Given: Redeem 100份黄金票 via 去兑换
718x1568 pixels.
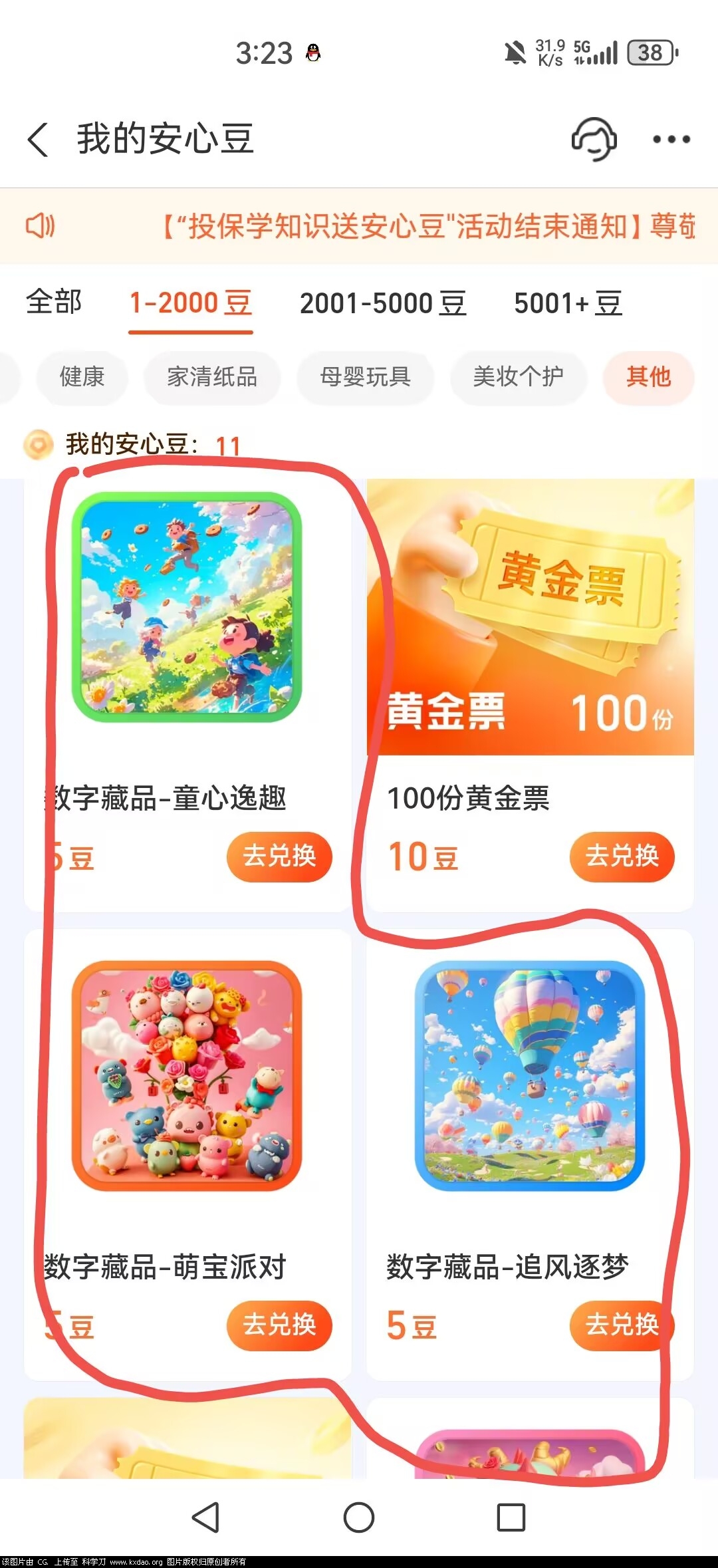Looking at the screenshot, I should point(622,856).
